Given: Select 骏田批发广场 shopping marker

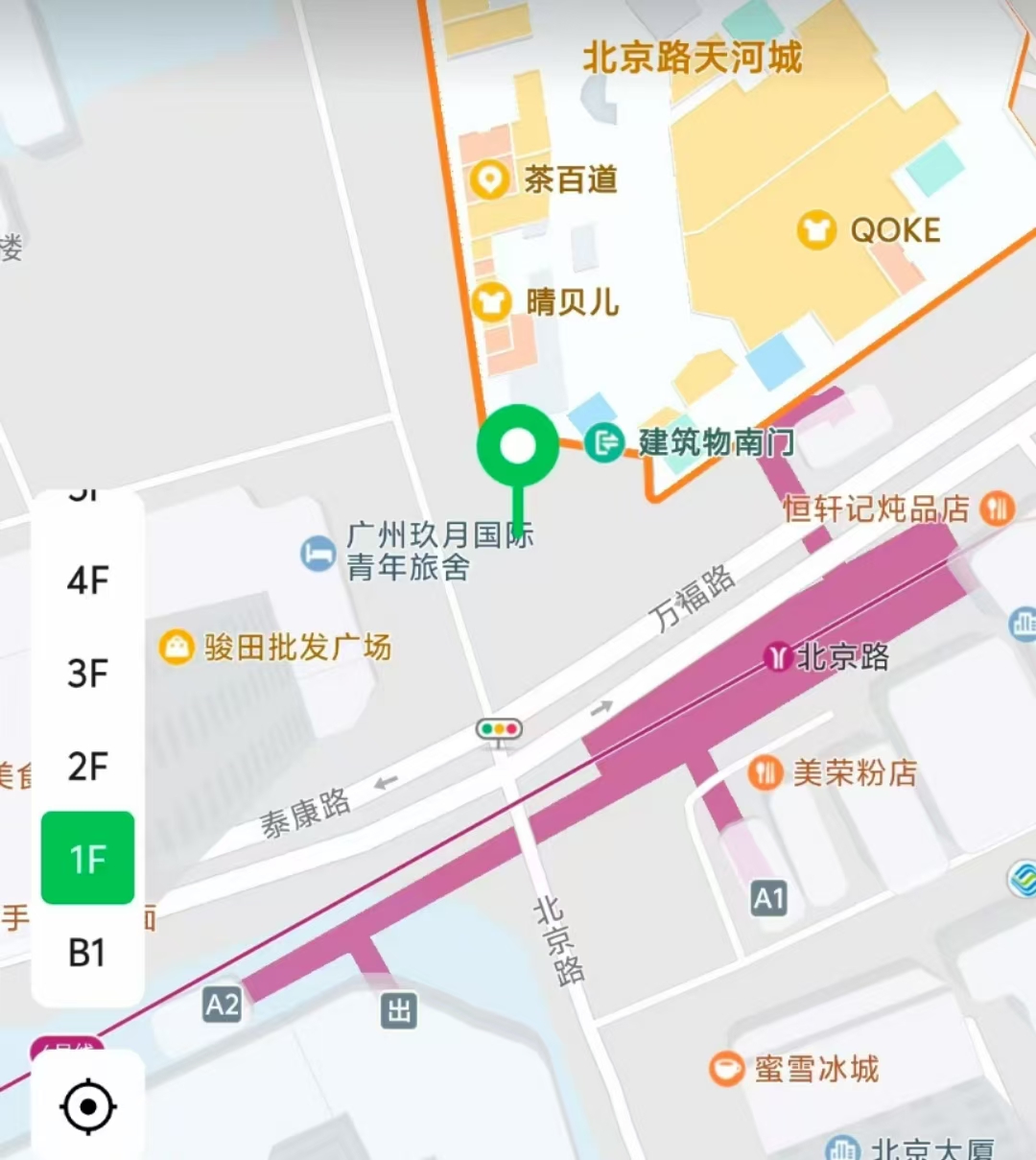Looking at the screenshot, I should tap(177, 648).
